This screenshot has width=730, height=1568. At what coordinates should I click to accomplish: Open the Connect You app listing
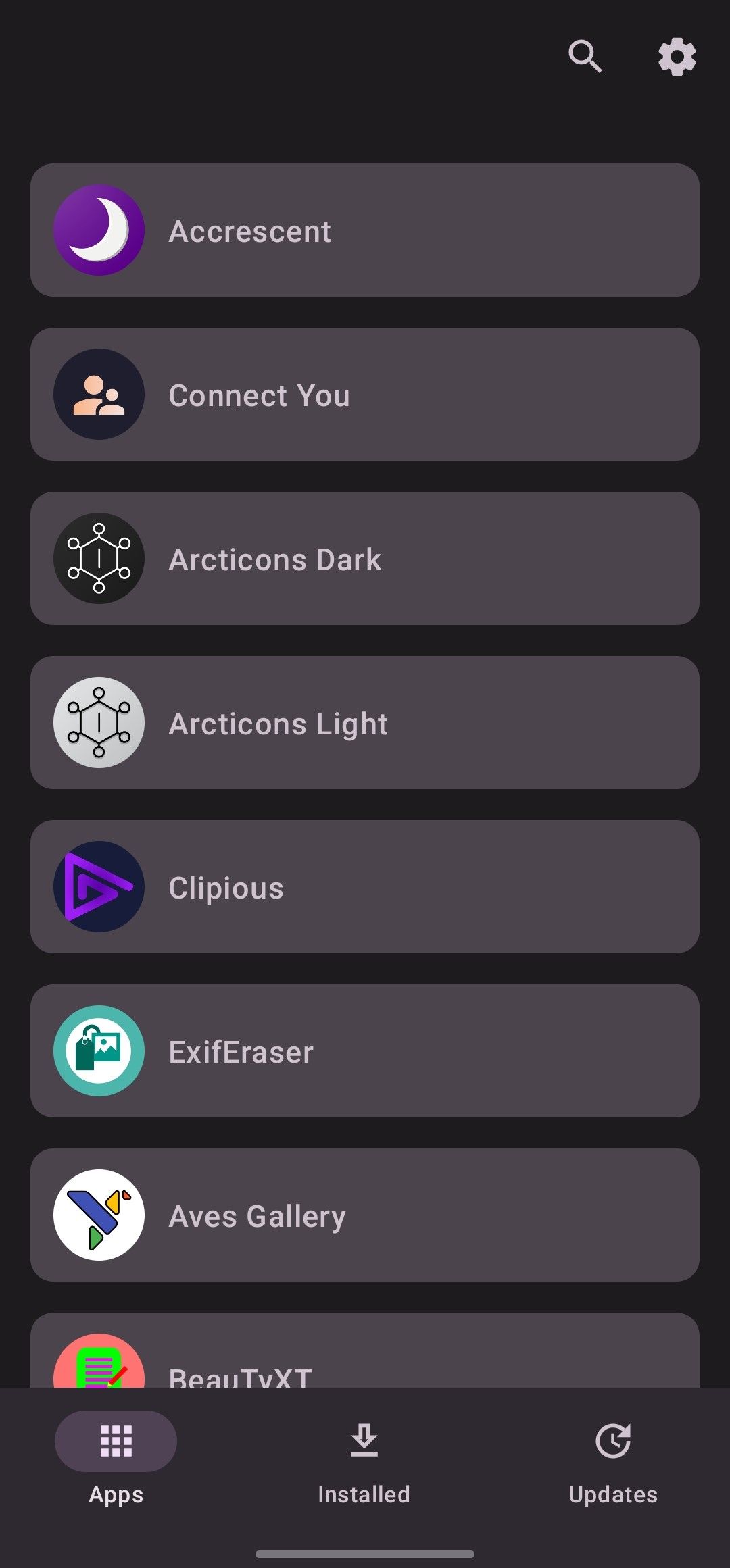365,394
